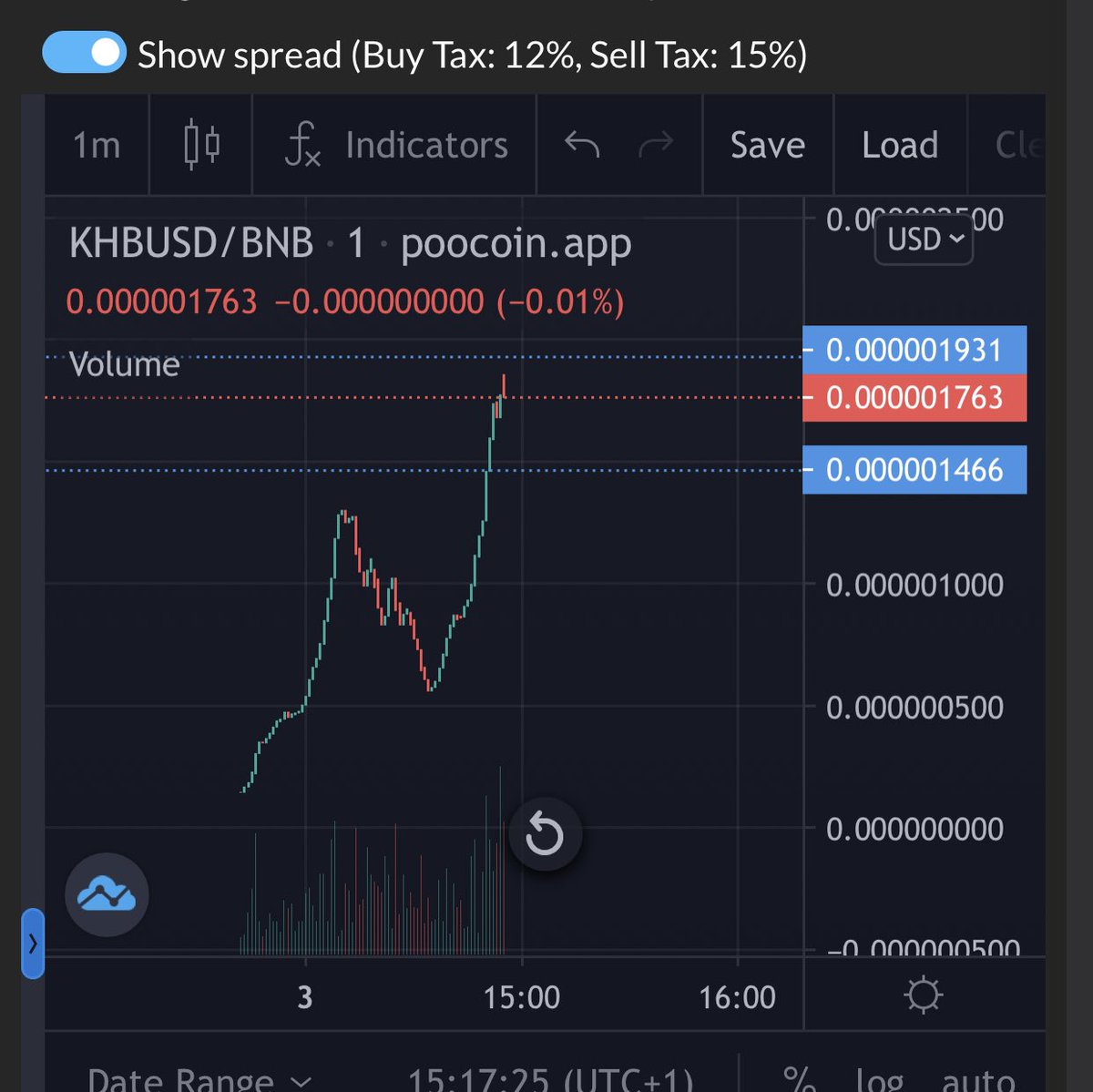Load a saved chart layout
This screenshot has height=1092, width=1093.
[900, 145]
